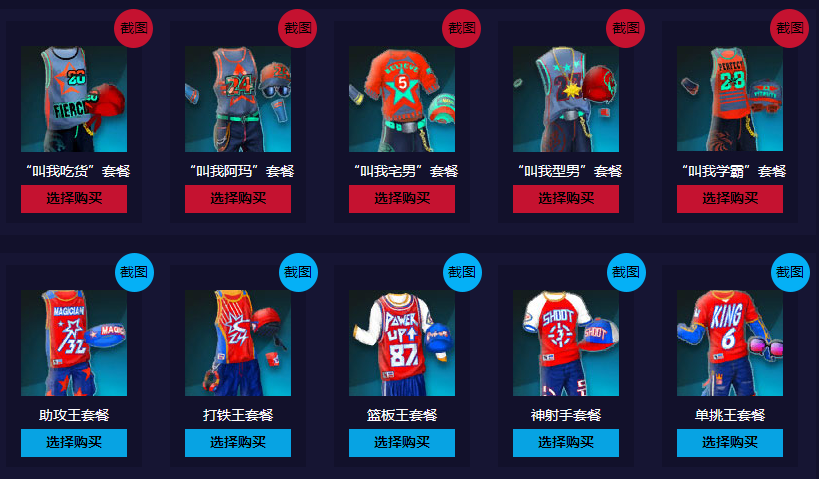The image size is (819, 479).
Task: Open 截图 for 篮板王套餐
Action: pos(462,272)
